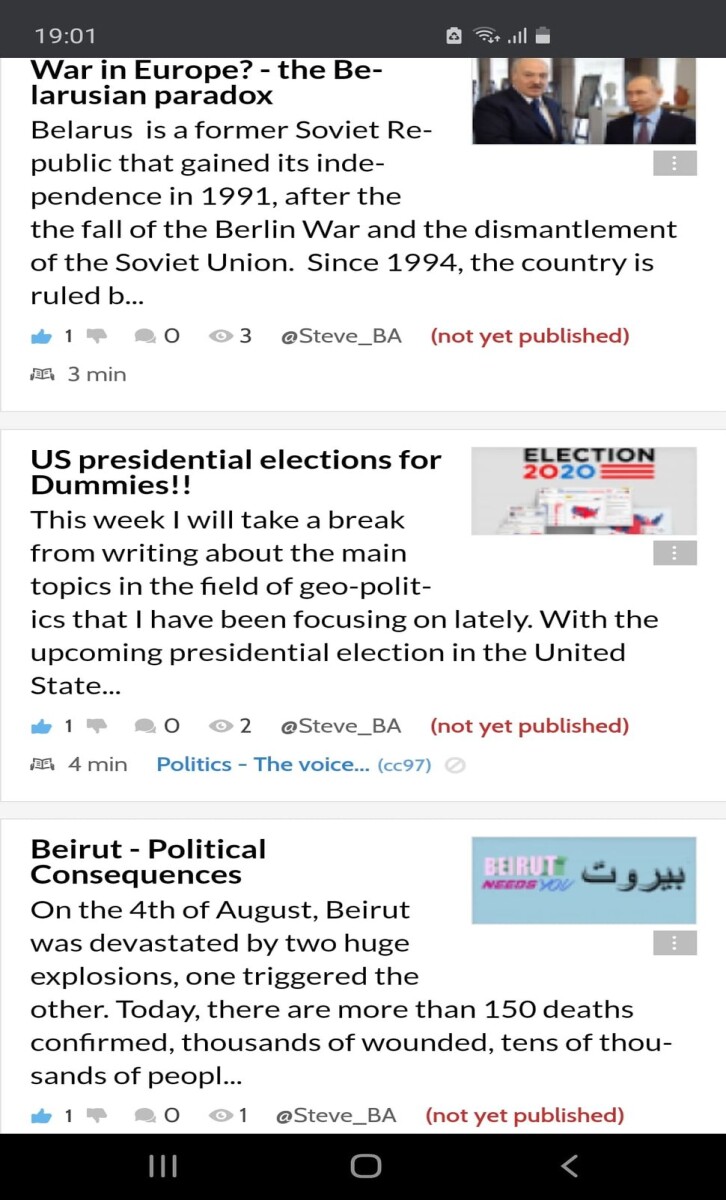
Task: View comments on the Belarusian paradox article
Action: coord(157,337)
